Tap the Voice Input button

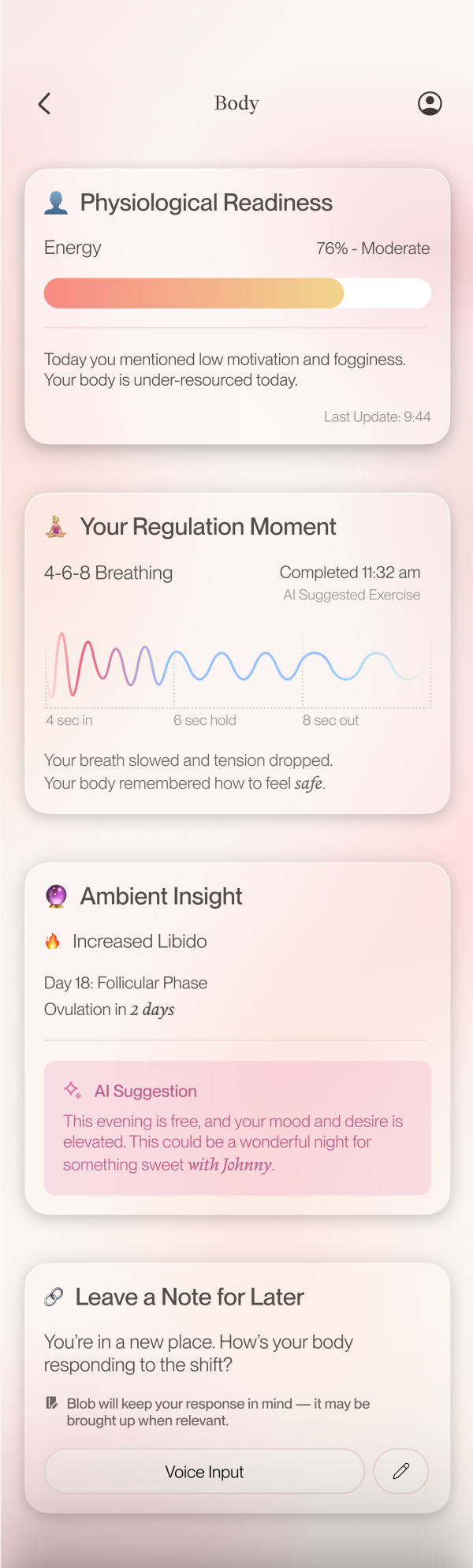tap(204, 1472)
